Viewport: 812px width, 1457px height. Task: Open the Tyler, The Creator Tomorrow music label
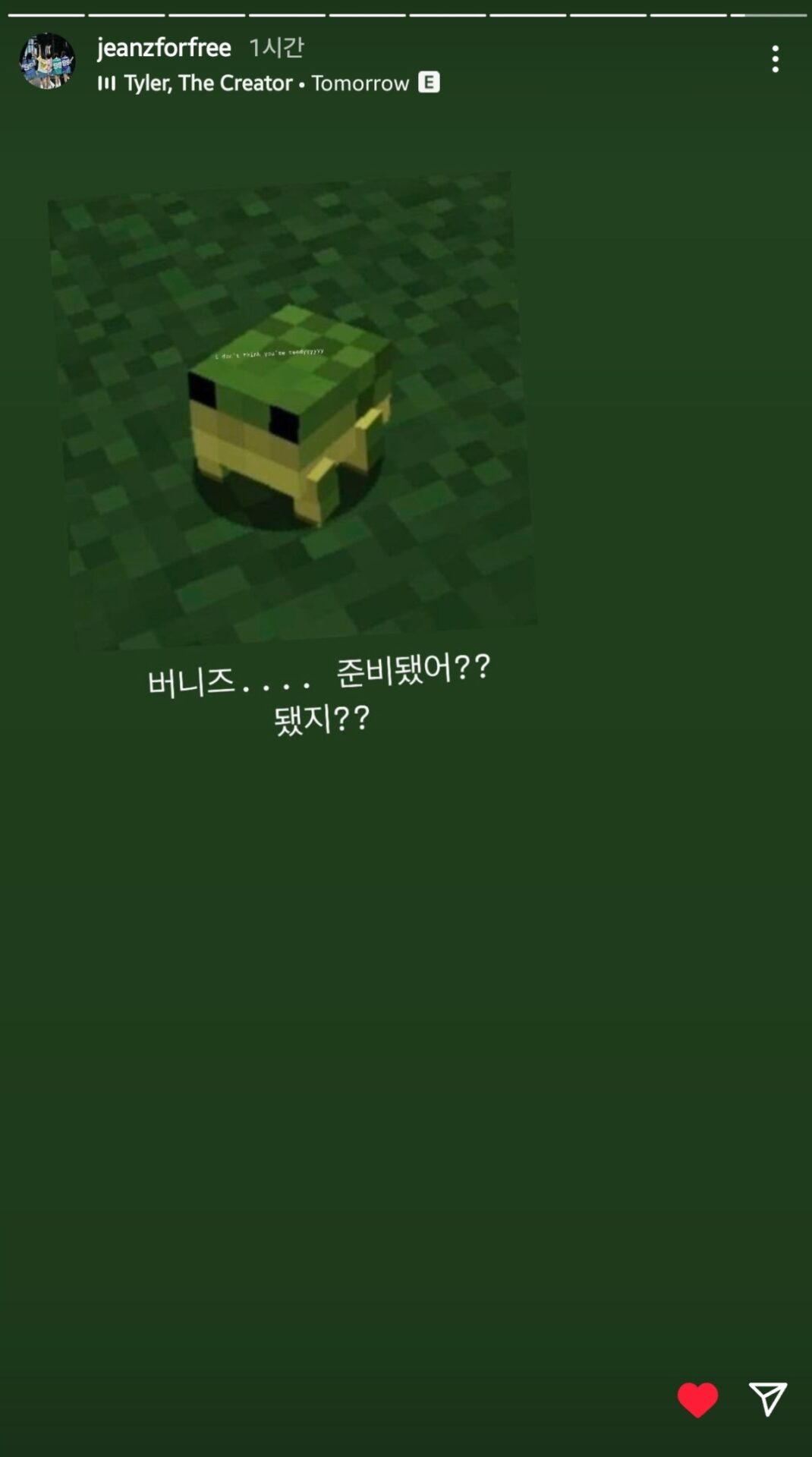267,83
